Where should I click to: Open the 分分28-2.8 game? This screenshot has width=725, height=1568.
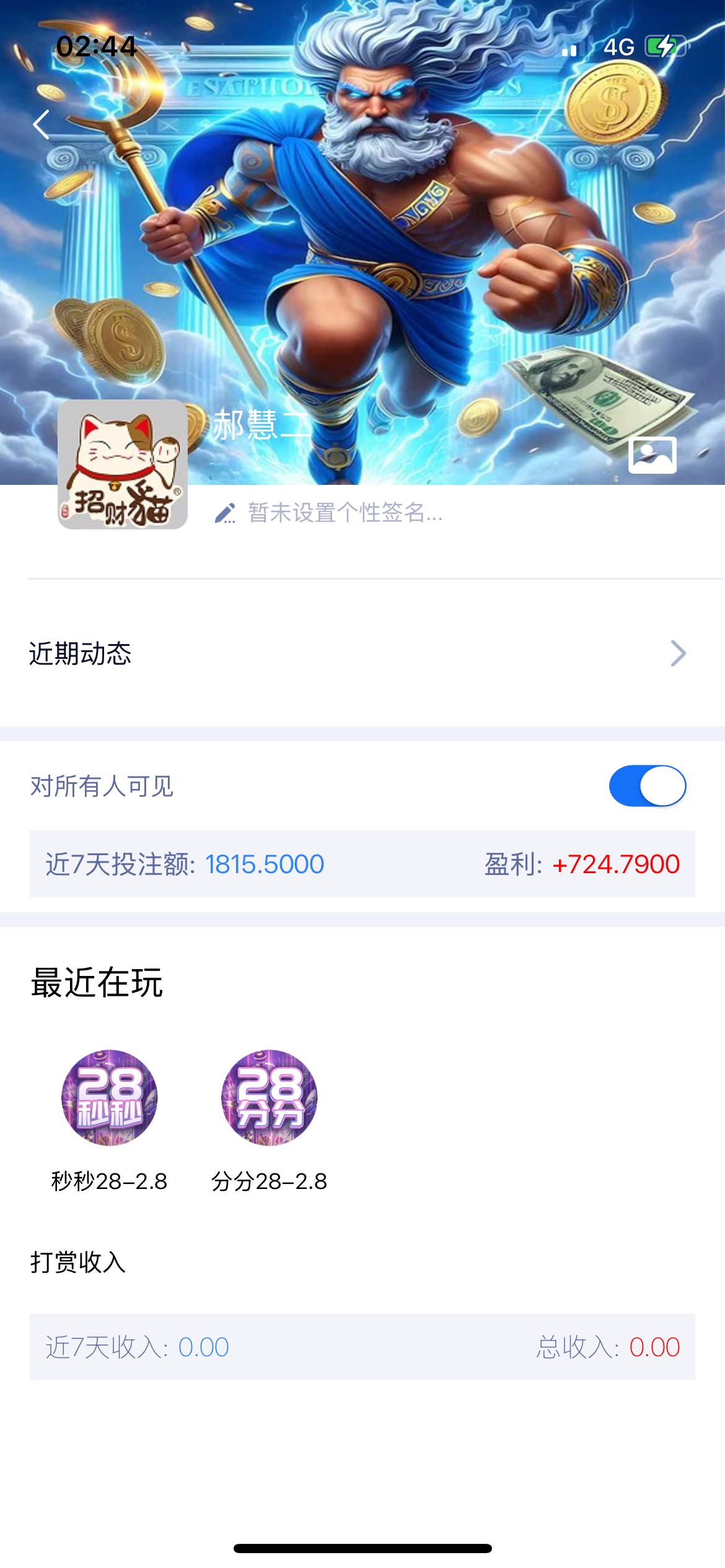click(x=269, y=1097)
